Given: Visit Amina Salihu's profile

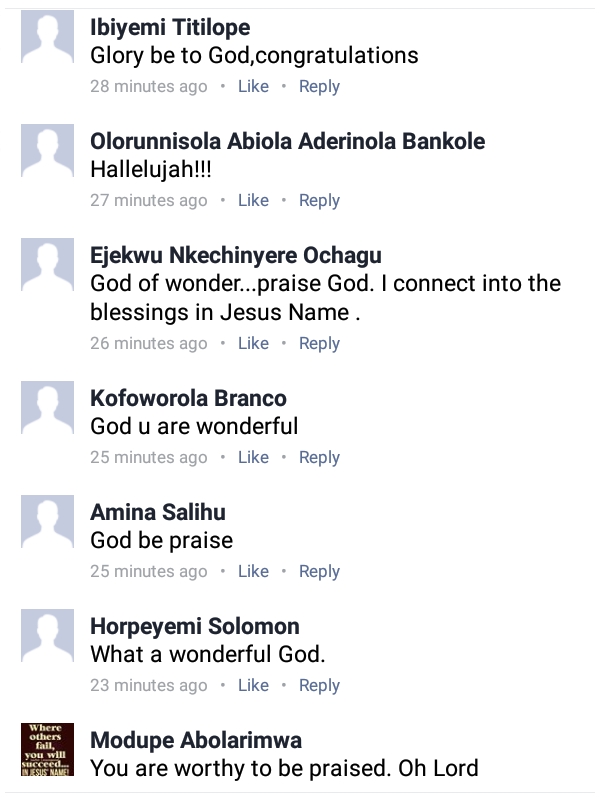Looking at the screenshot, I should 158,512.
